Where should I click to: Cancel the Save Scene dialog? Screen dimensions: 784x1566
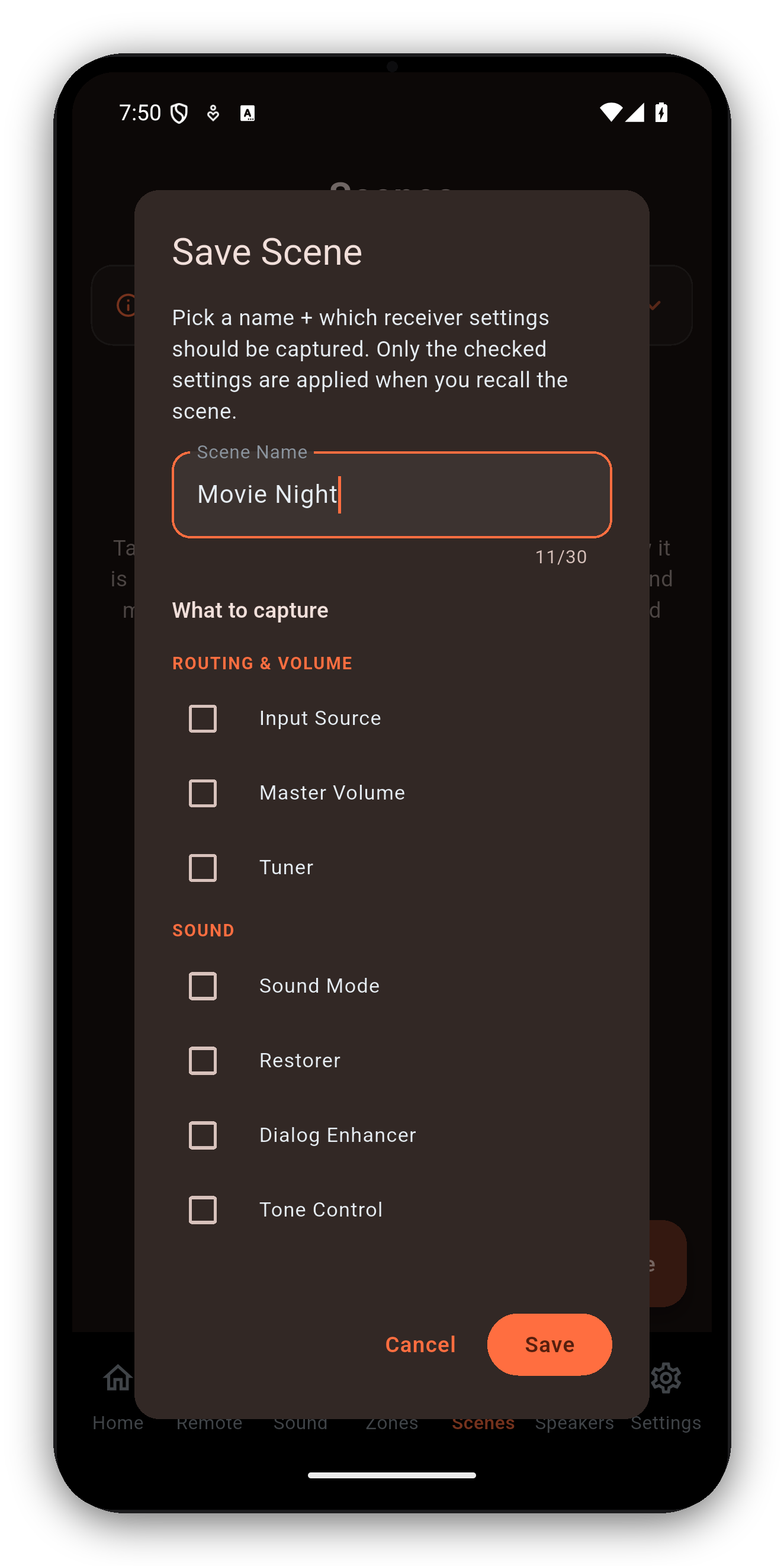tap(420, 1344)
